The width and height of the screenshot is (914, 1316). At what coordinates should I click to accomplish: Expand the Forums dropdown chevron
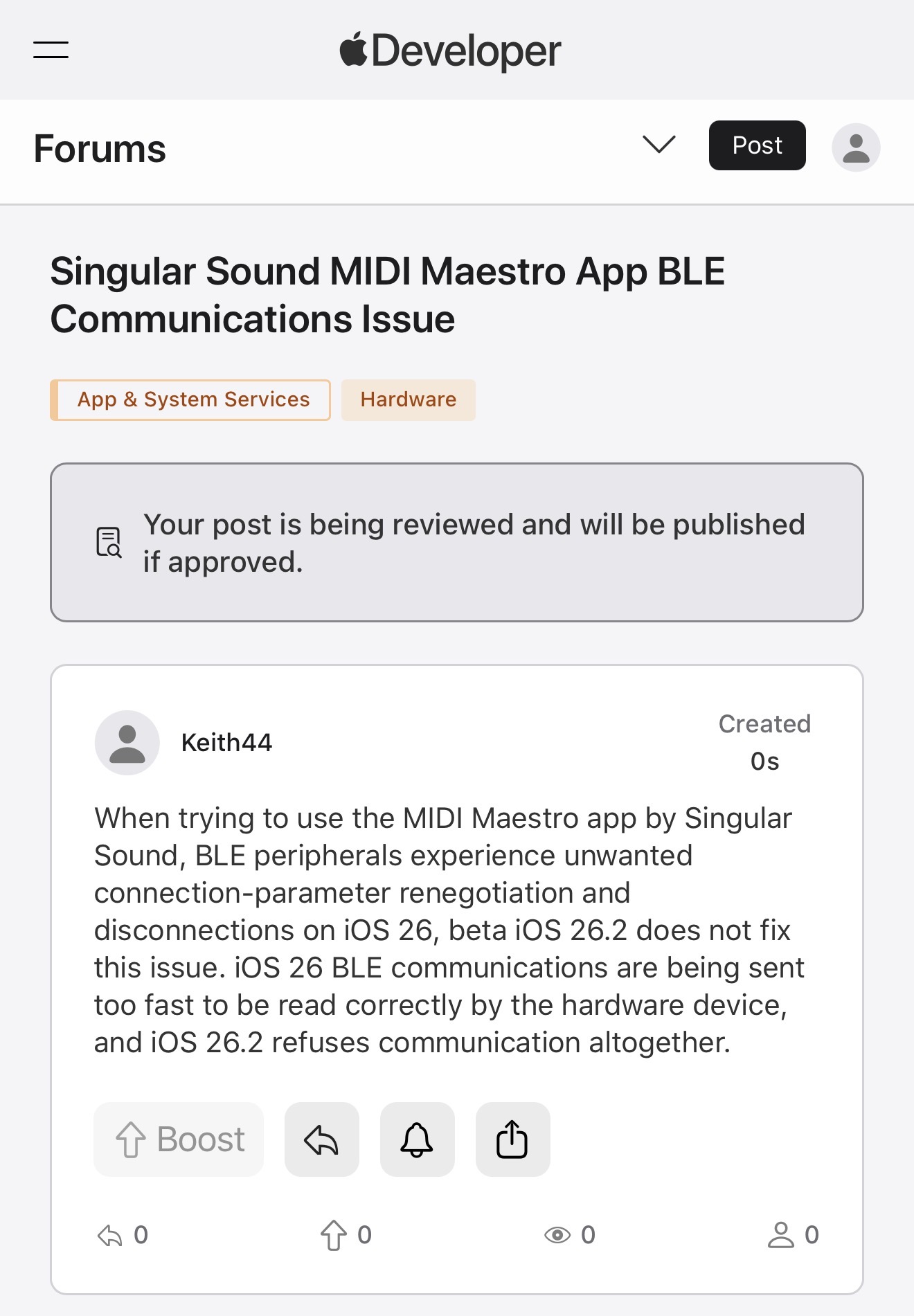[x=658, y=145]
